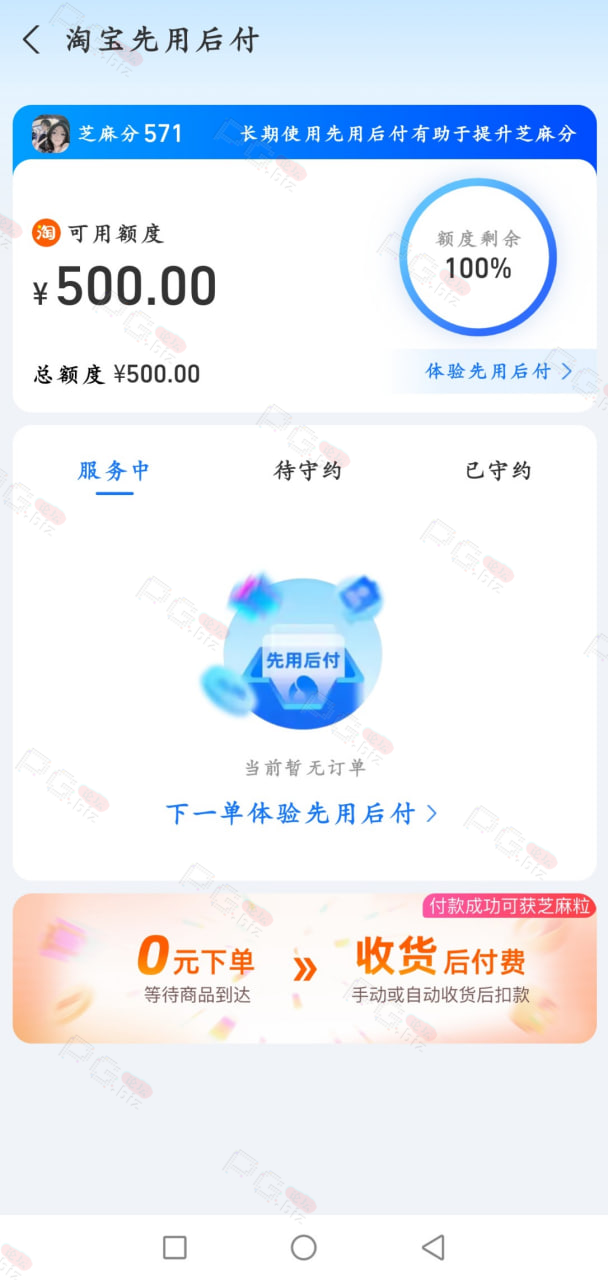Open the 体验先用后付 link
This screenshot has height=1280, width=608.
point(499,371)
